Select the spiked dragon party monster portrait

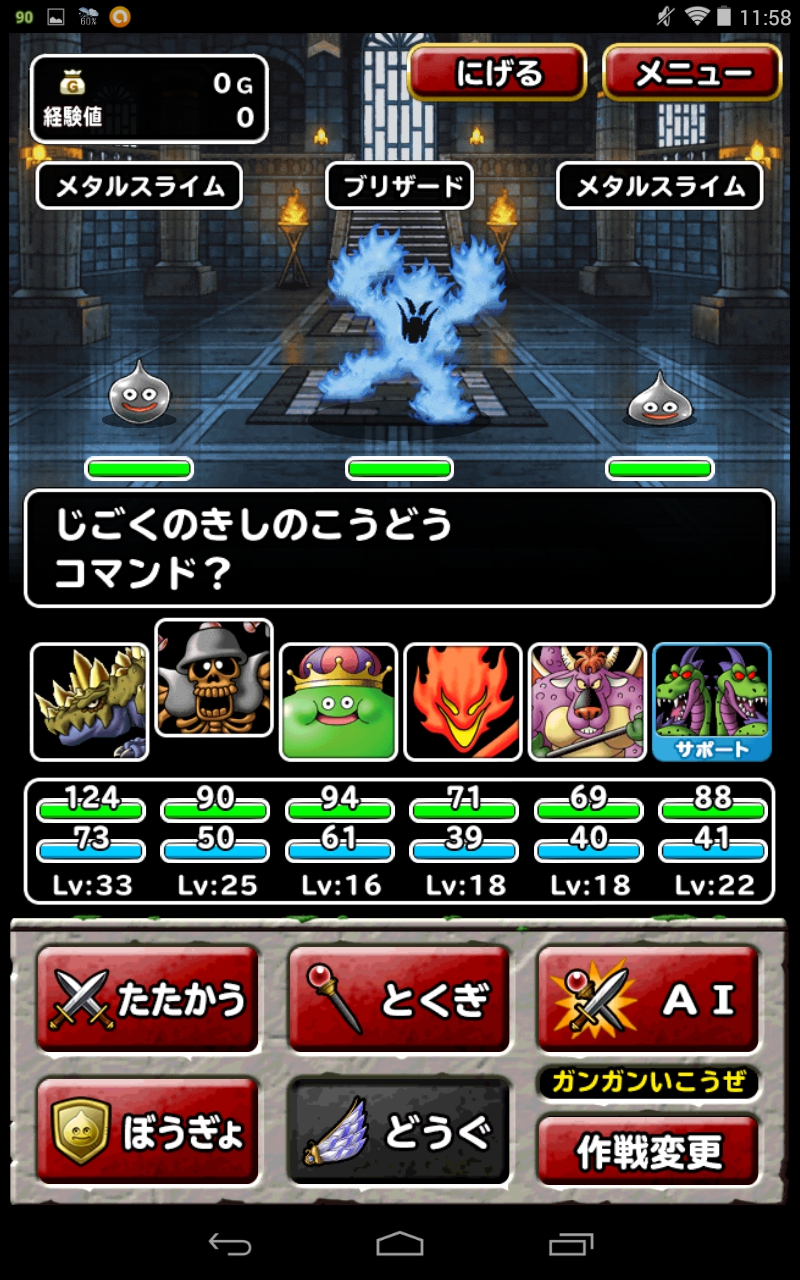coord(90,701)
